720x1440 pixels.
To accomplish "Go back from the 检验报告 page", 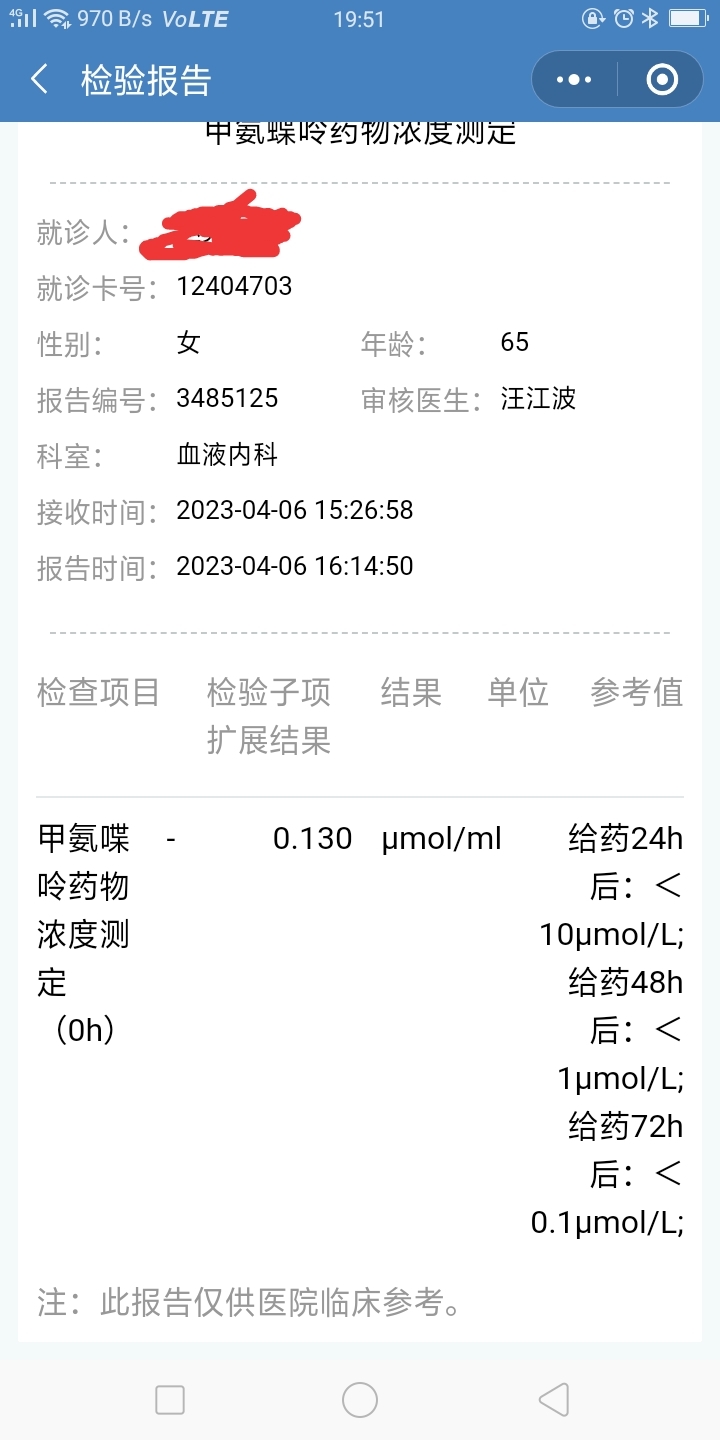I will (x=40, y=80).
